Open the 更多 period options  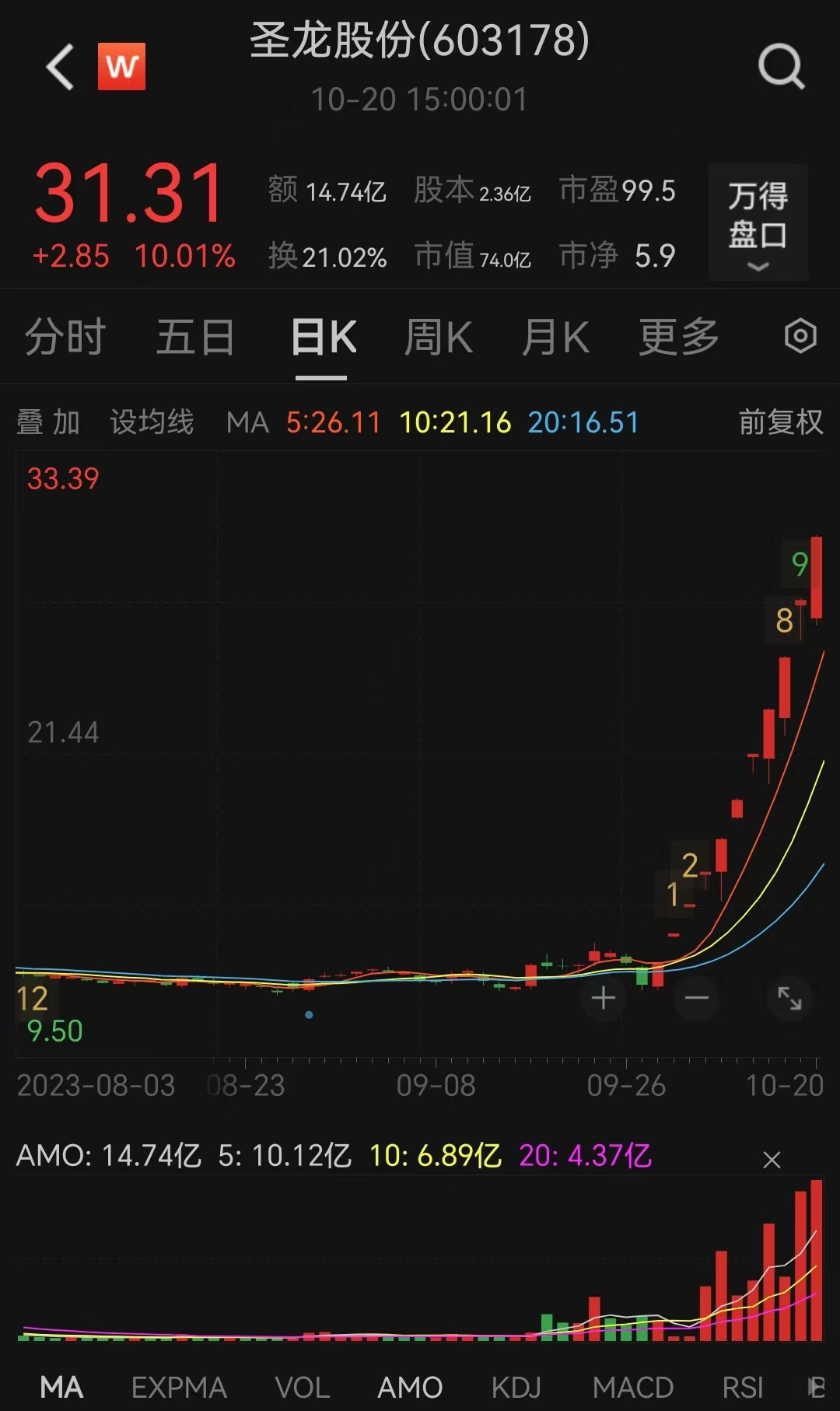[x=678, y=338]
